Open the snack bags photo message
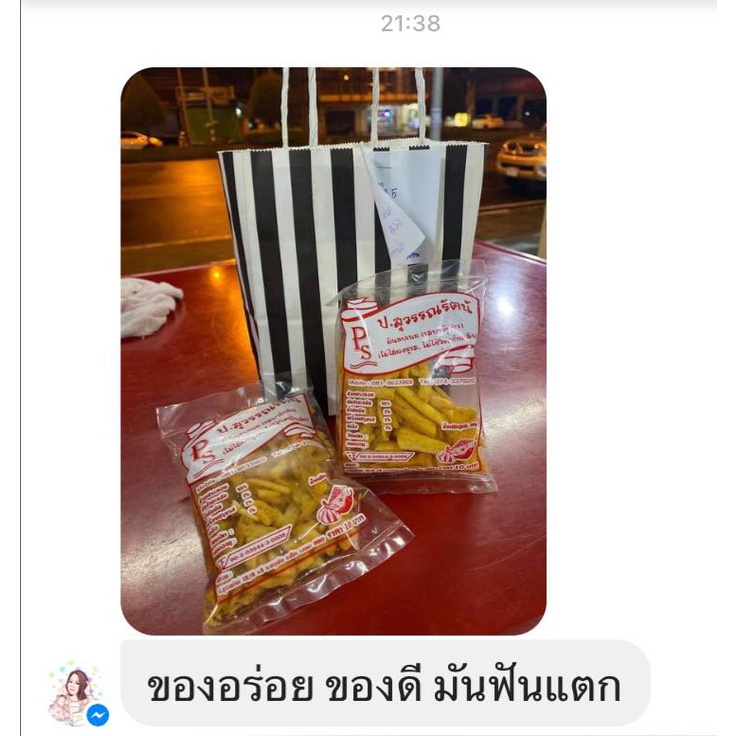This screenshot has width=736, height=736. click(x=333, y=350)
